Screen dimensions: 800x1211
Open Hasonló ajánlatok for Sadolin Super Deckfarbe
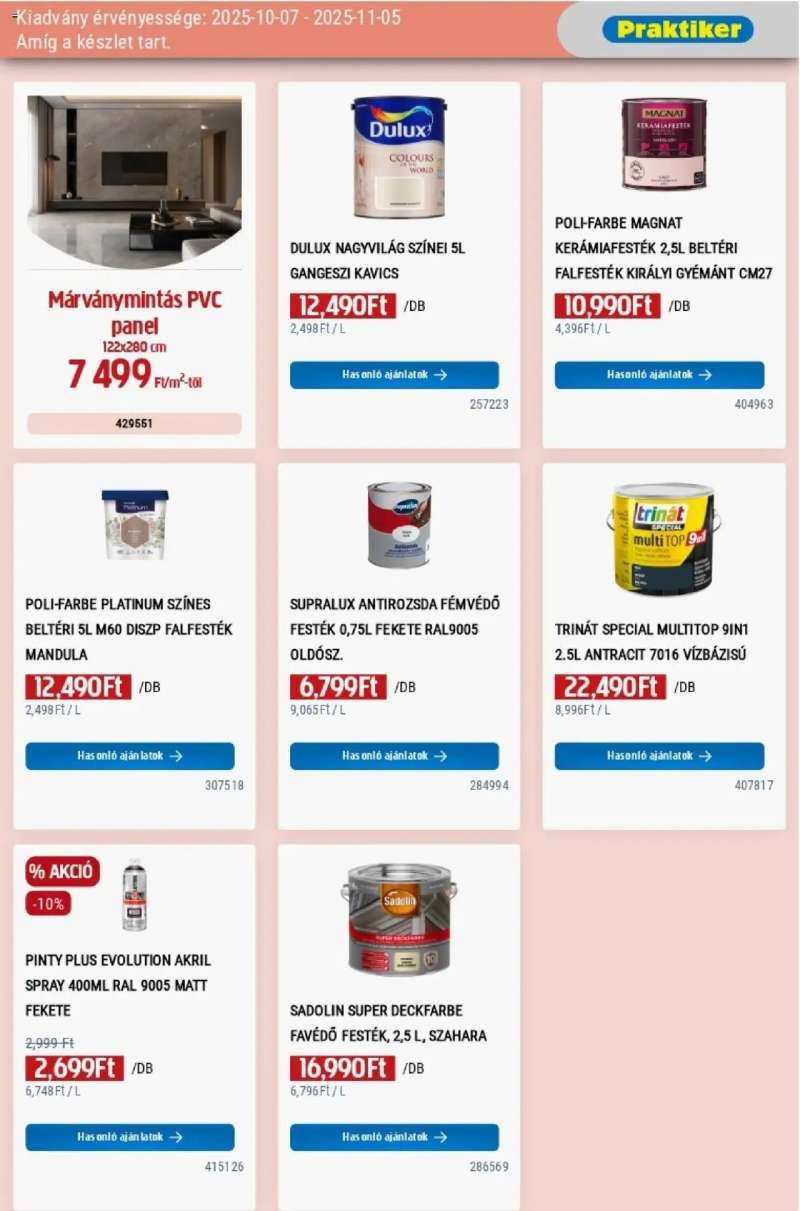394,1137
